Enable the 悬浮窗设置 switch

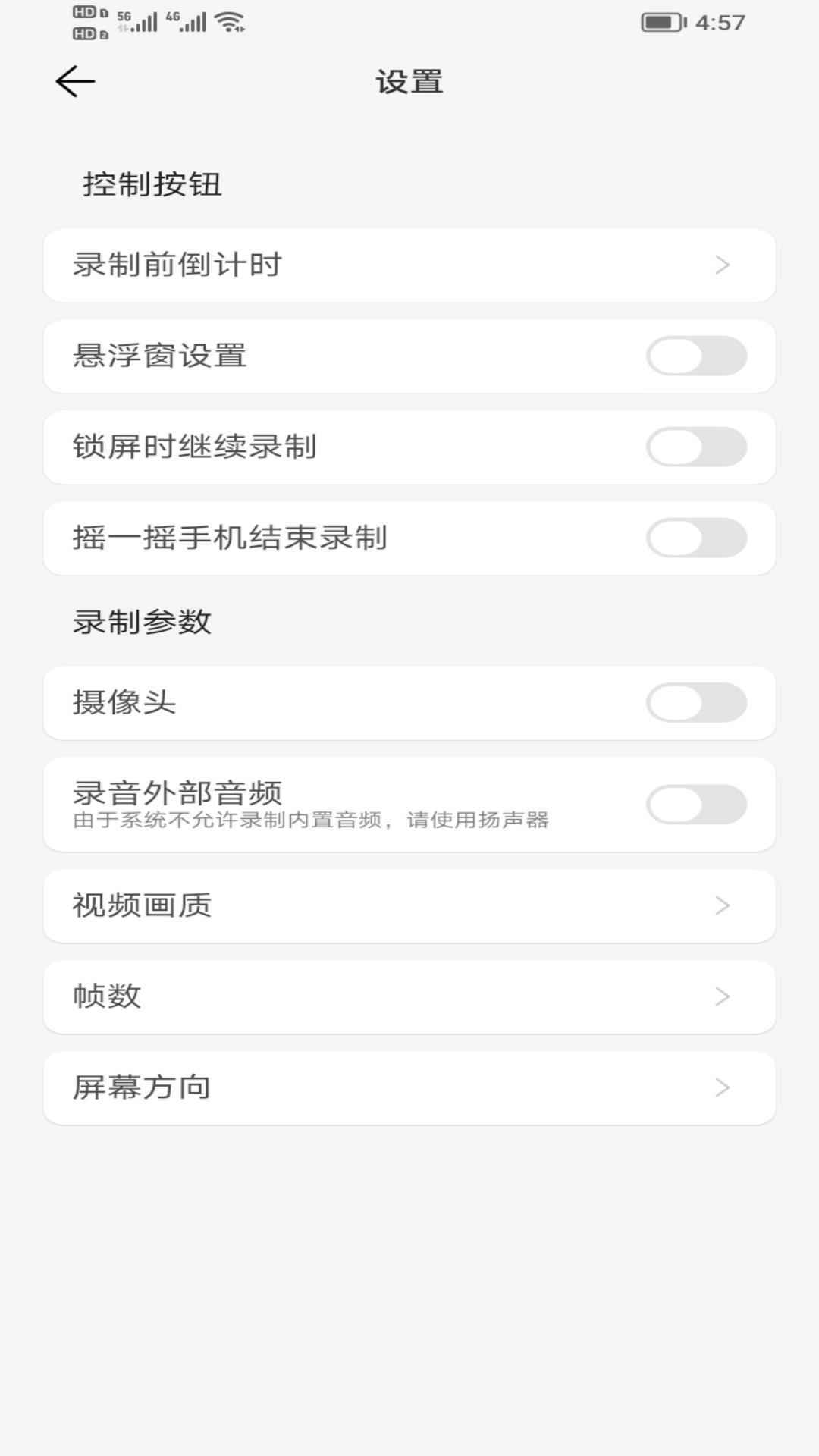pos(696,356)
